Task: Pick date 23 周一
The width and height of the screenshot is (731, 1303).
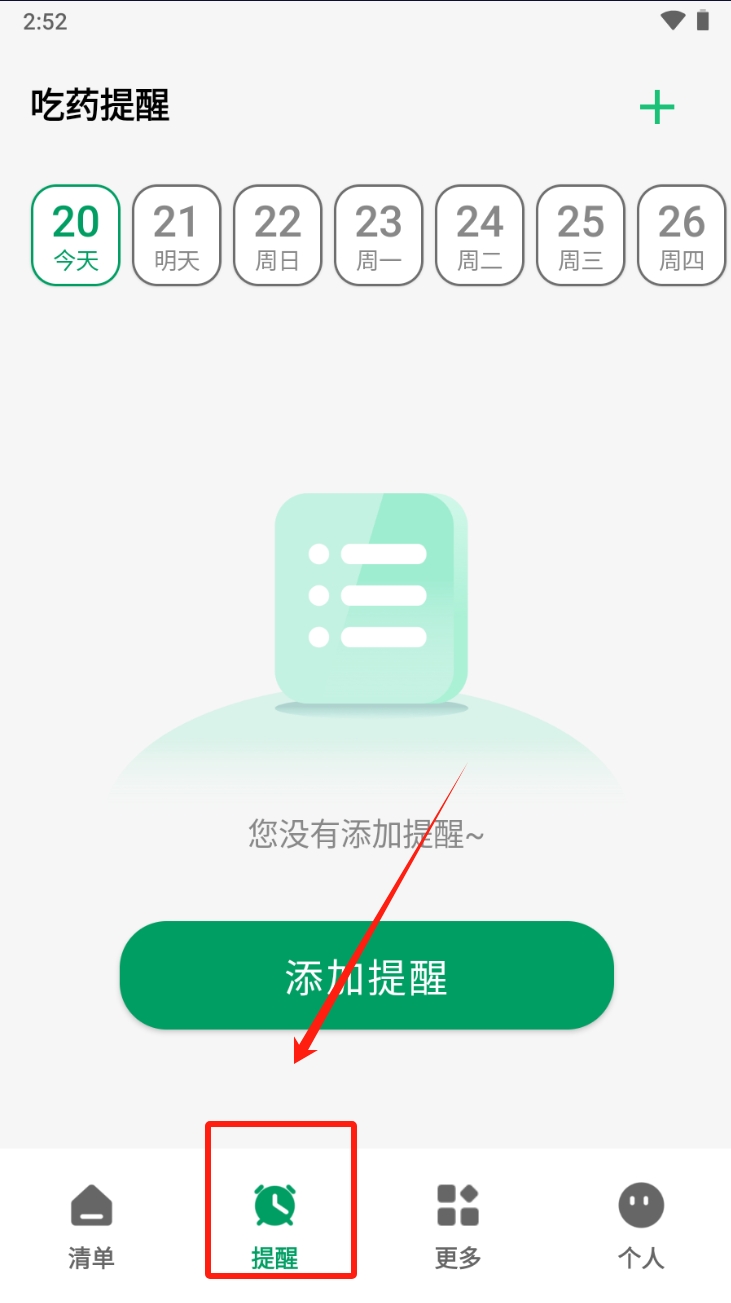Action: point(379,236)
